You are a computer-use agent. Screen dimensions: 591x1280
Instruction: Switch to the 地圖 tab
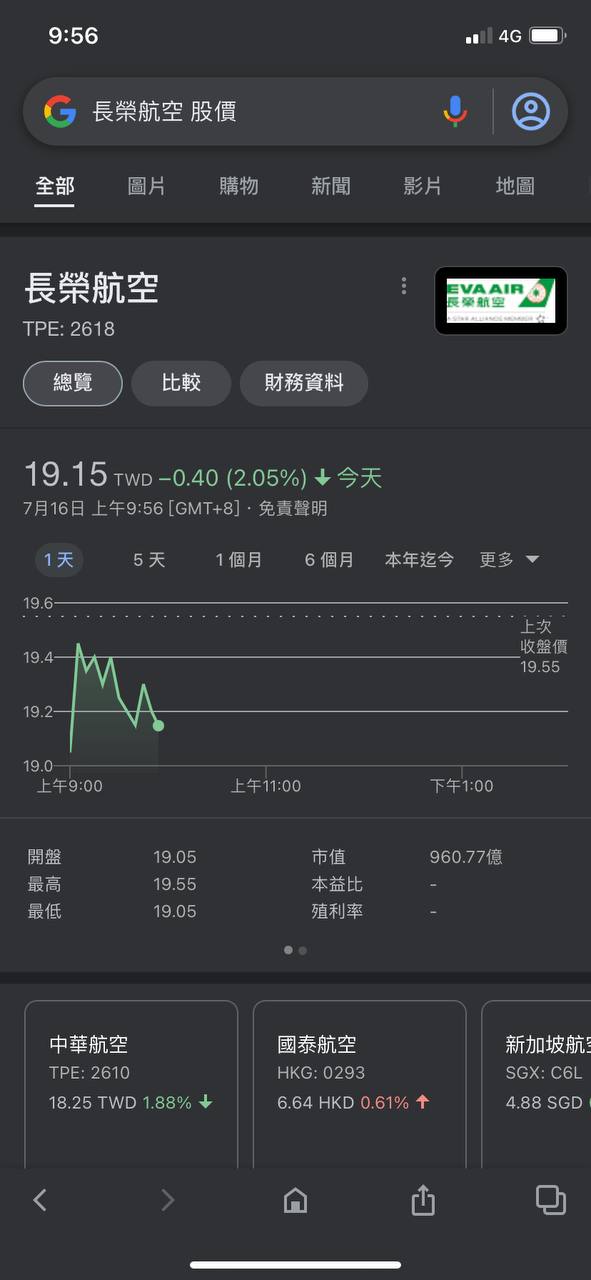tap(515, 186)
